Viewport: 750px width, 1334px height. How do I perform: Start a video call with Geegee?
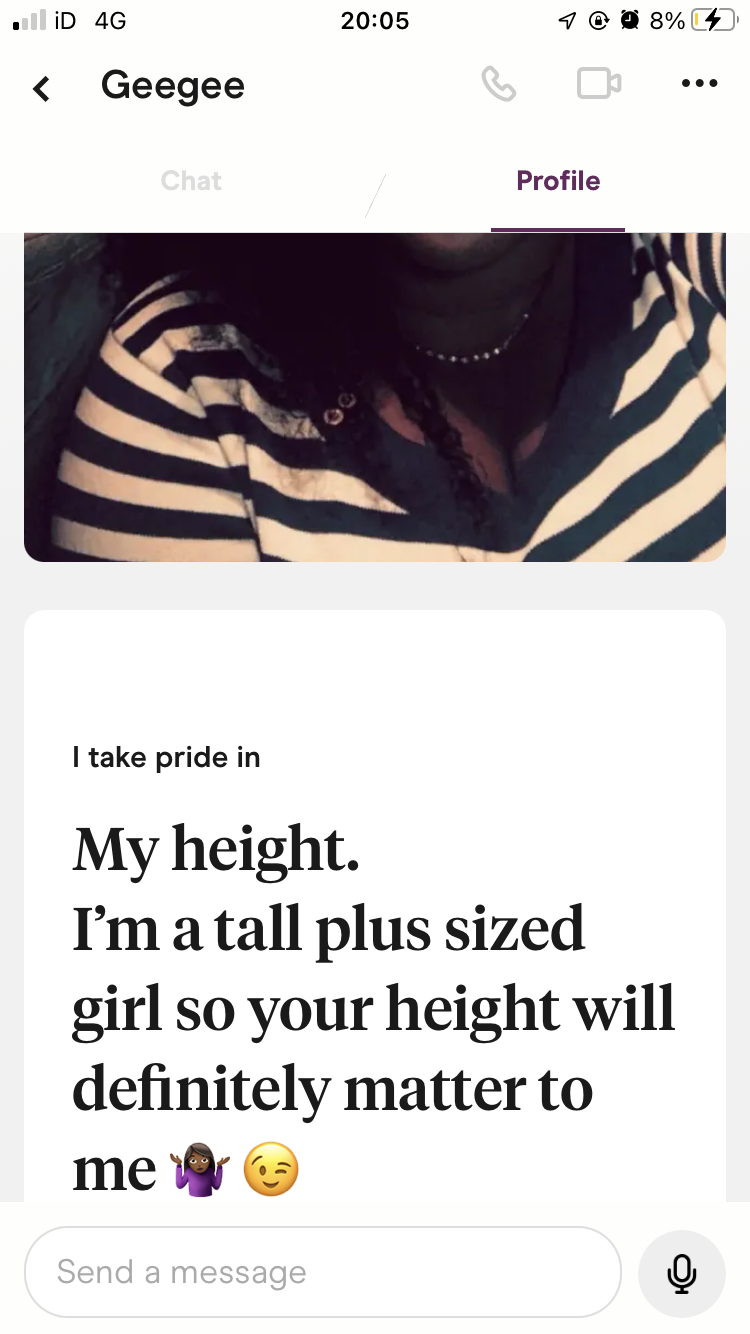(599, 84)
